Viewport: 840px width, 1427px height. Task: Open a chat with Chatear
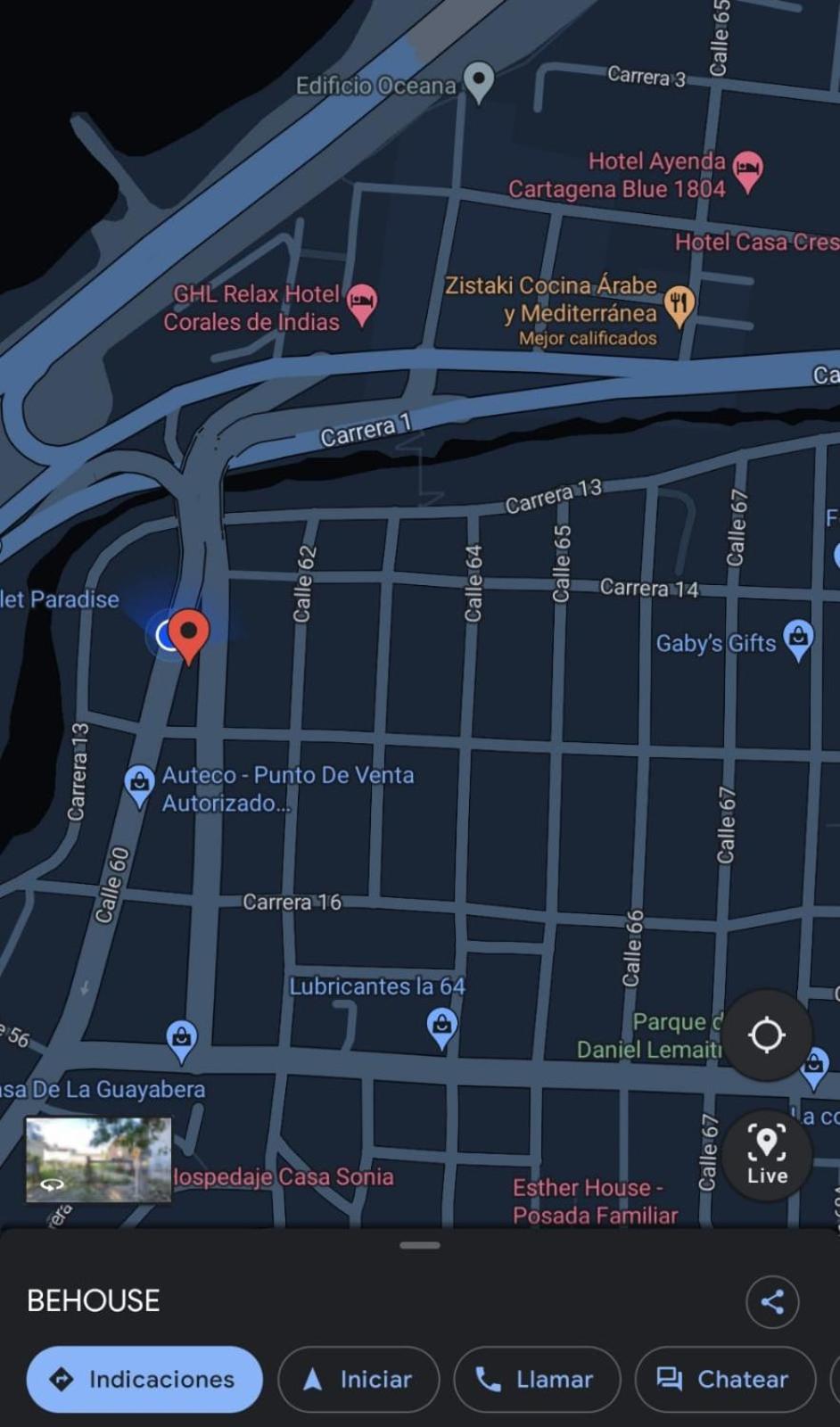(724, 1379)
